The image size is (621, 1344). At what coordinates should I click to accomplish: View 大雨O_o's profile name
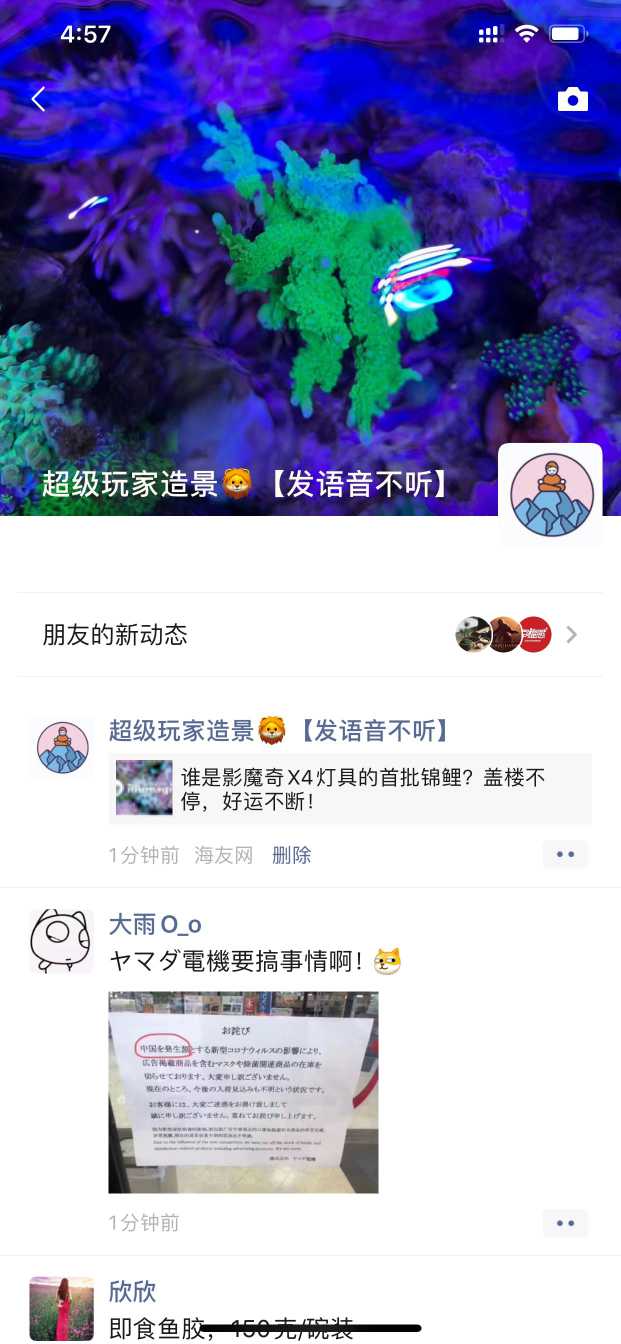click(x=155, y=924)
